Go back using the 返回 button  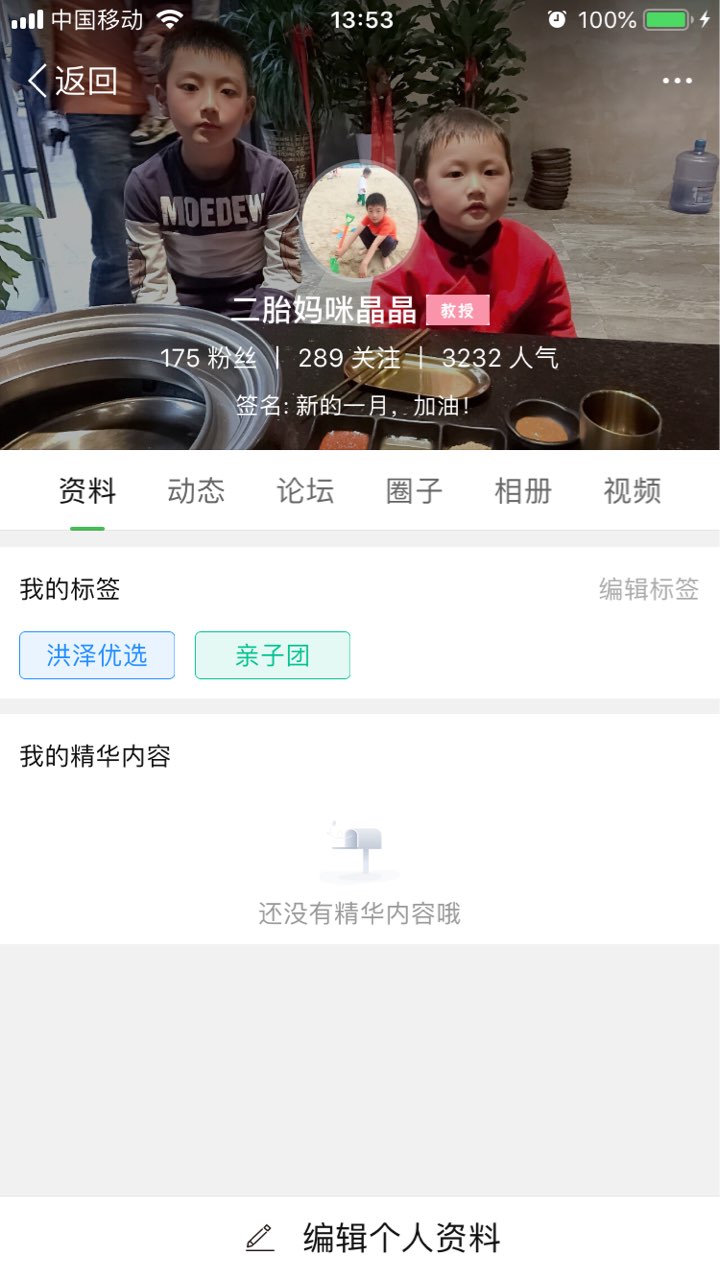(73, 81)
